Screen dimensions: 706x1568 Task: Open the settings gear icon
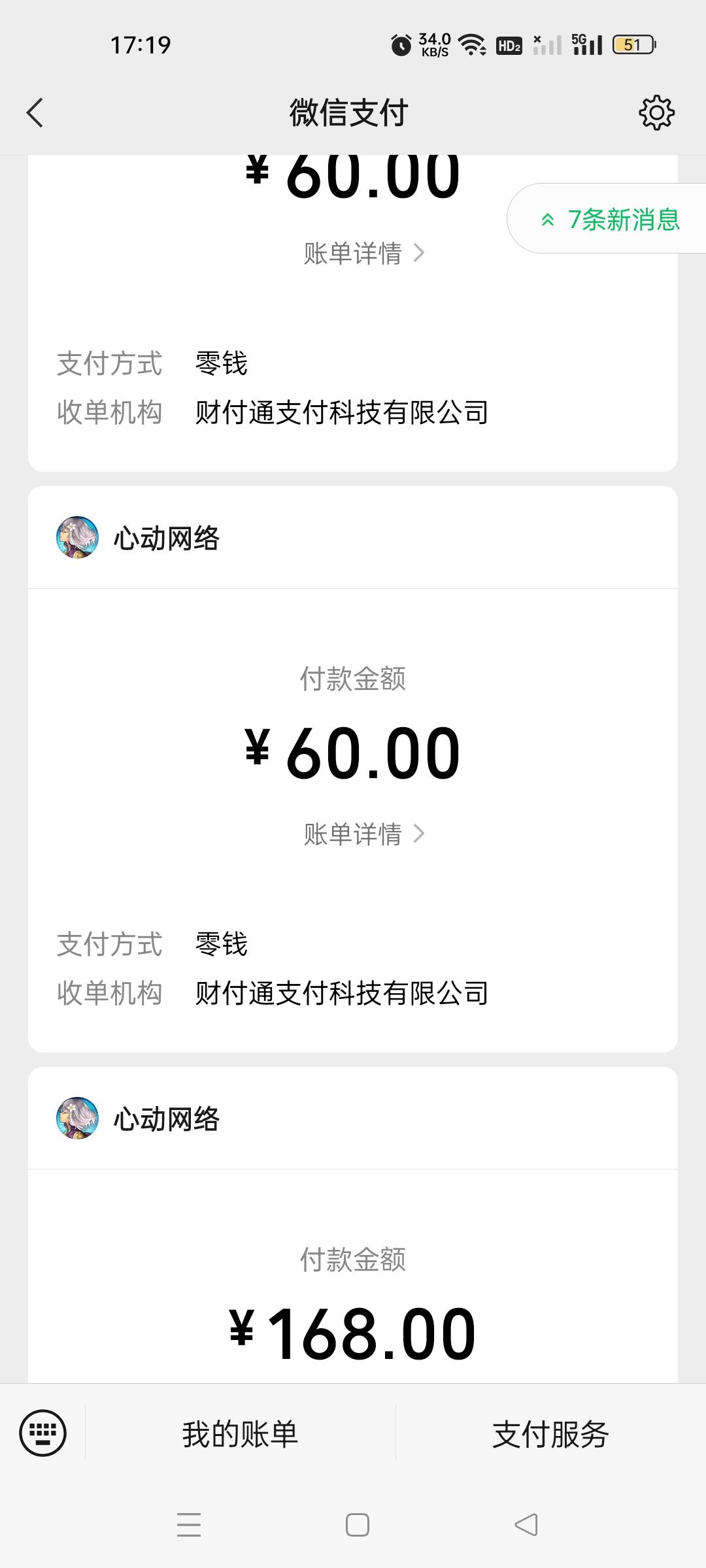tap(656, 112)
